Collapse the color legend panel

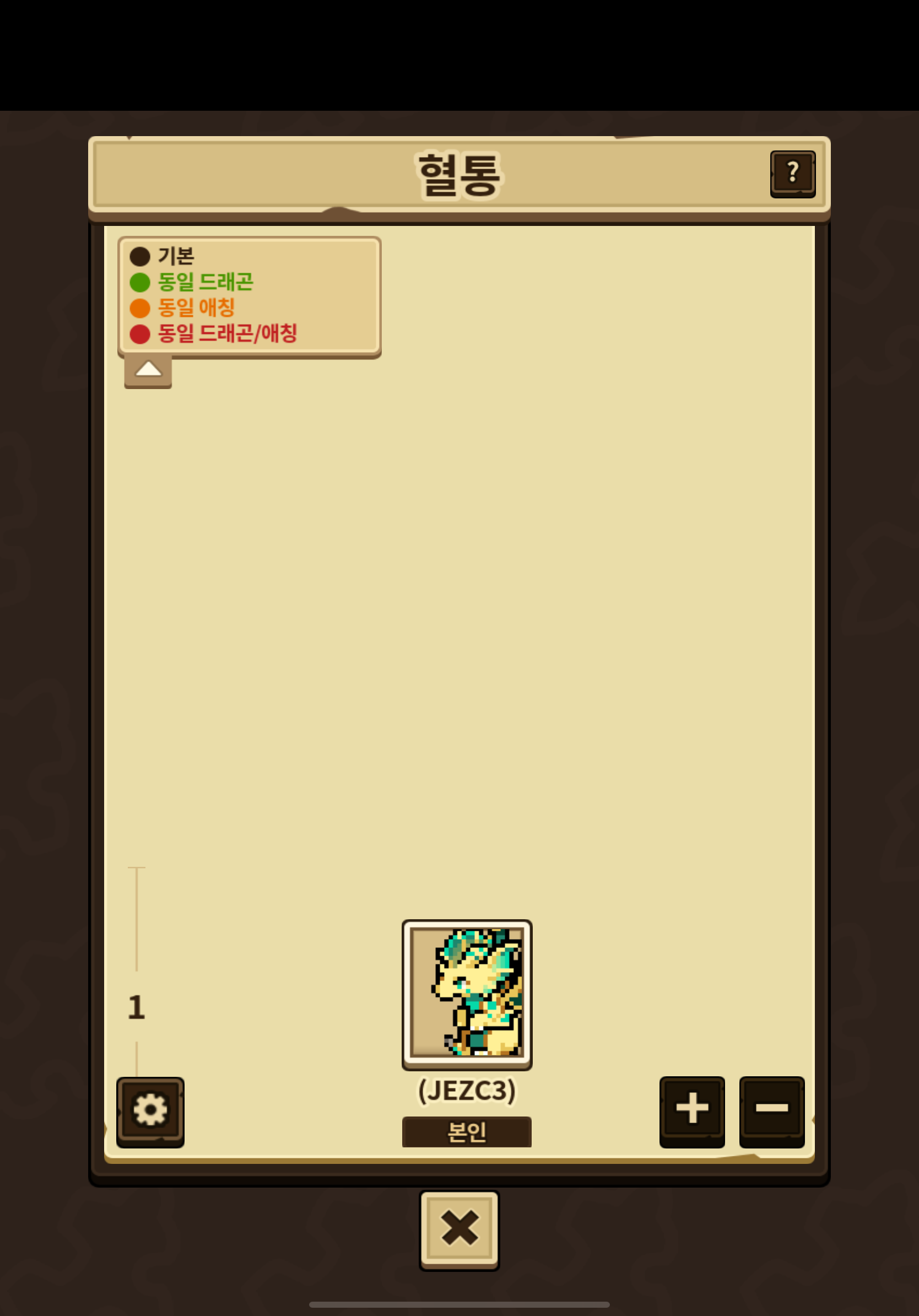[x=148, y=370]
